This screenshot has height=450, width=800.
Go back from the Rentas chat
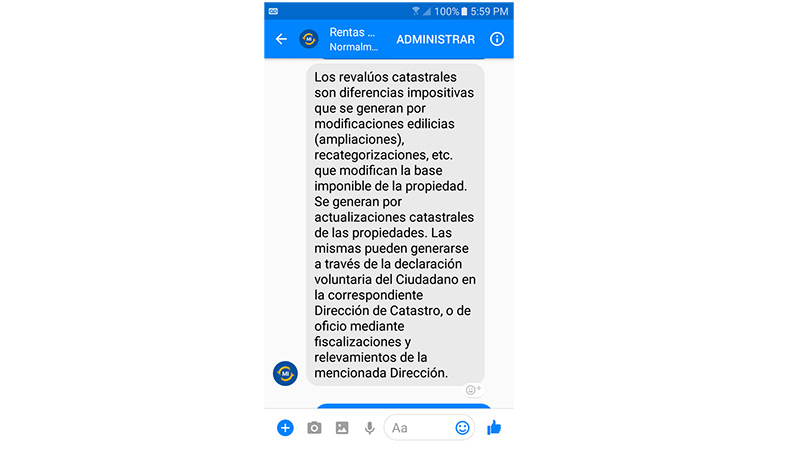[x=281, y=39]
